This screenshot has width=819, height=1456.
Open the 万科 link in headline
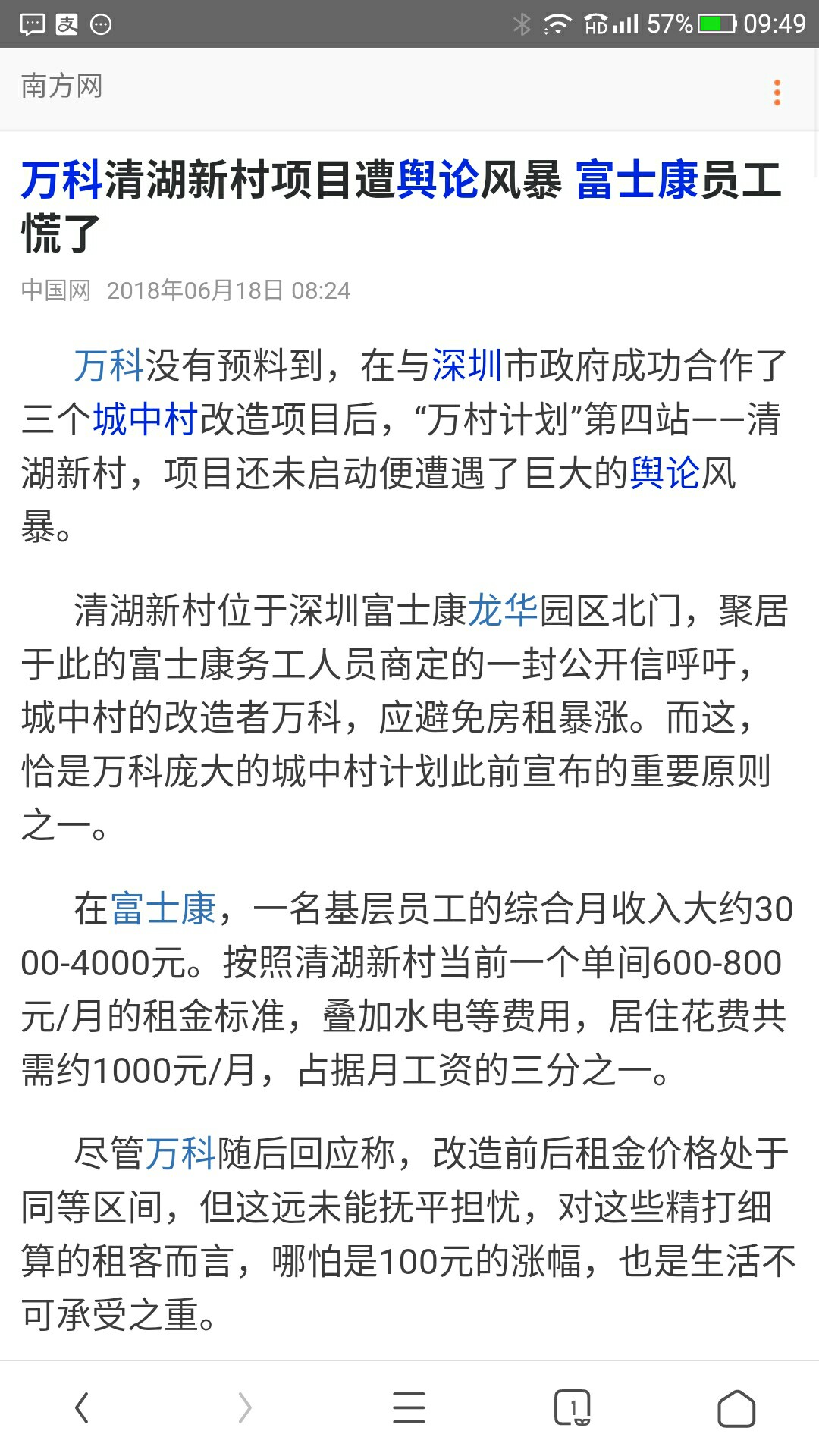[61, 180]
